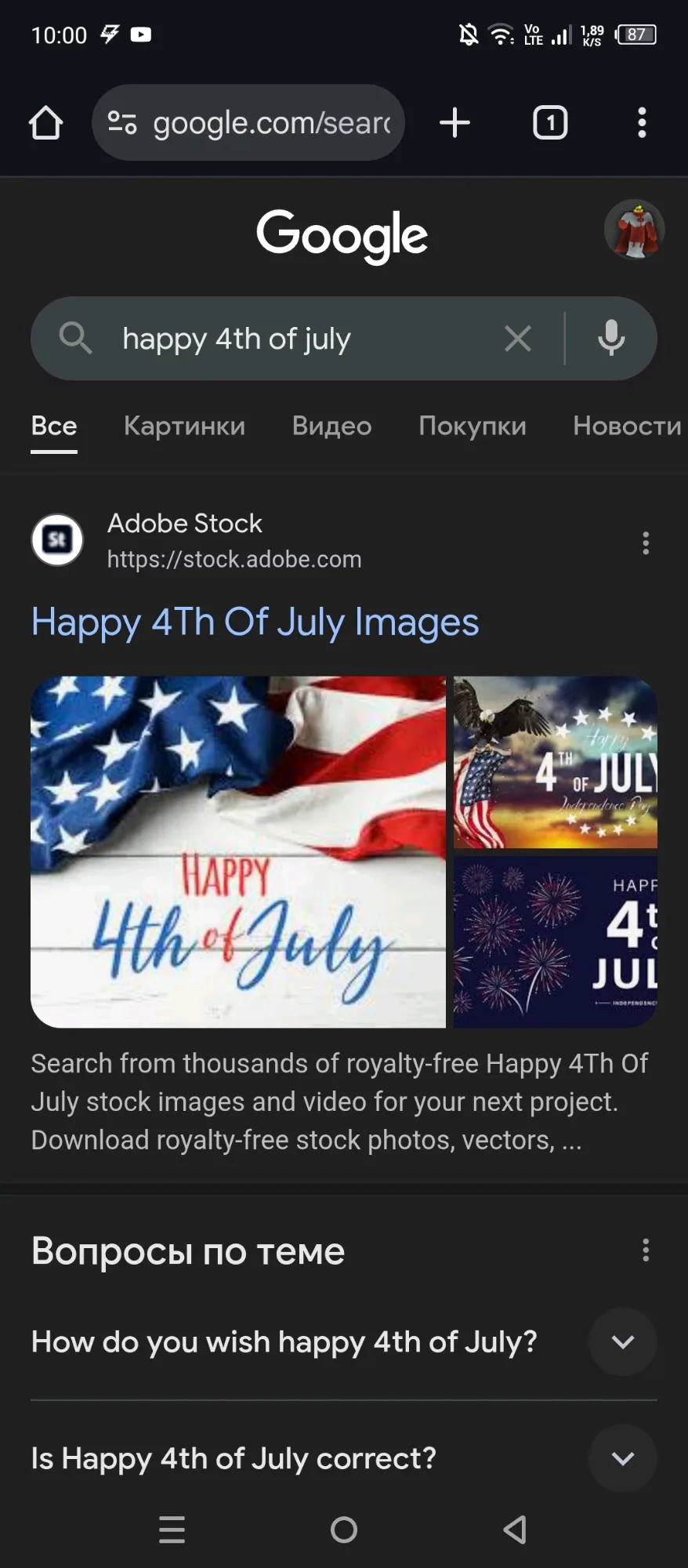
Task: Switch to the Картинки tab
Action: (185, 426)
